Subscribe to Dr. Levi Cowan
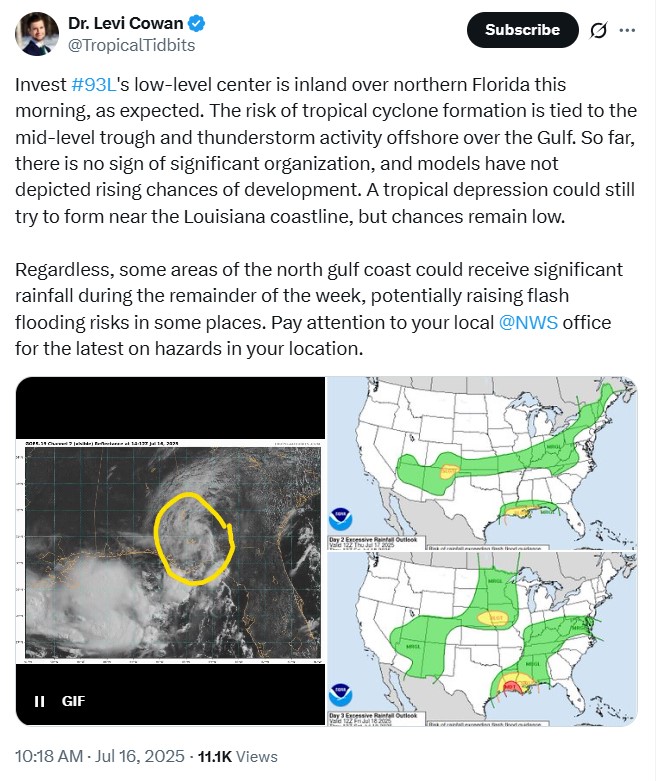 point(522,30)
